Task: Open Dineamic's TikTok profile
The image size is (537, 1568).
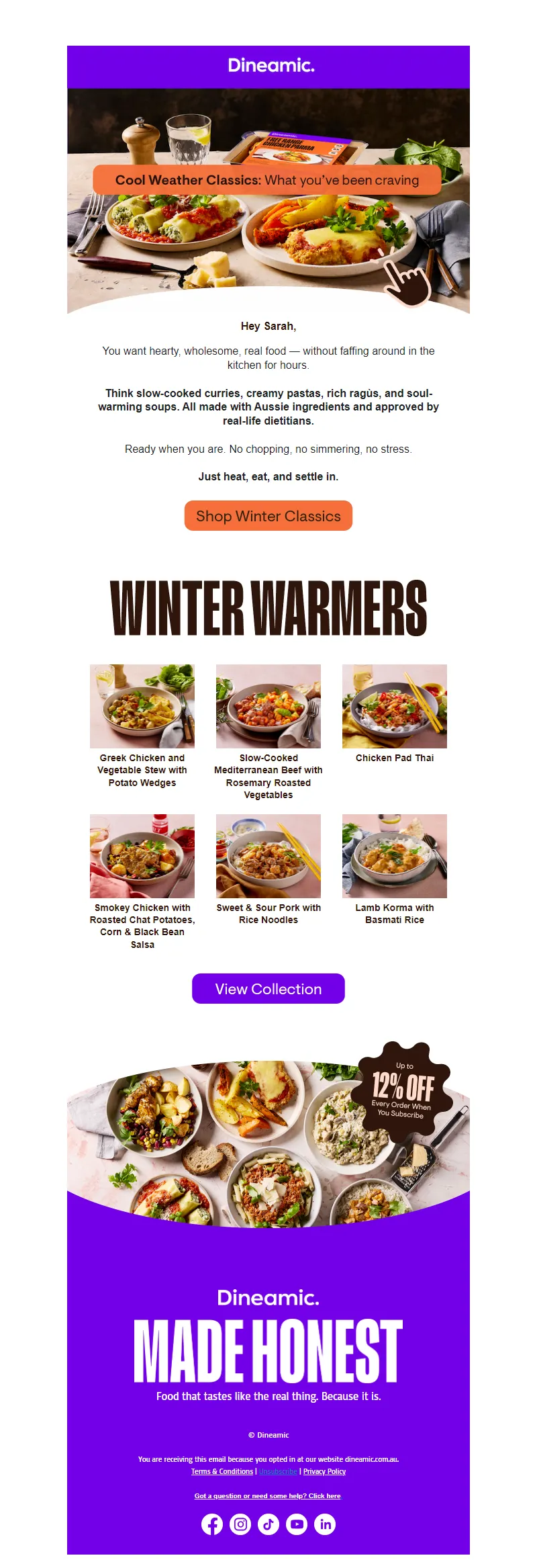Action: [268, 1524]
